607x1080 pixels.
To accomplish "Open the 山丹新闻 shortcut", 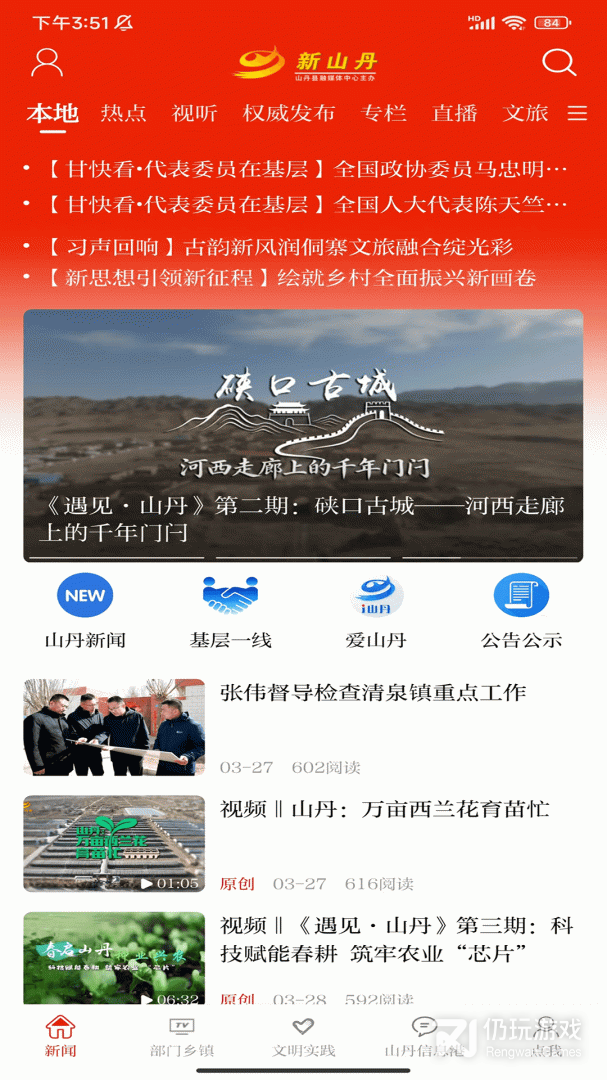I will coord(85,611).
